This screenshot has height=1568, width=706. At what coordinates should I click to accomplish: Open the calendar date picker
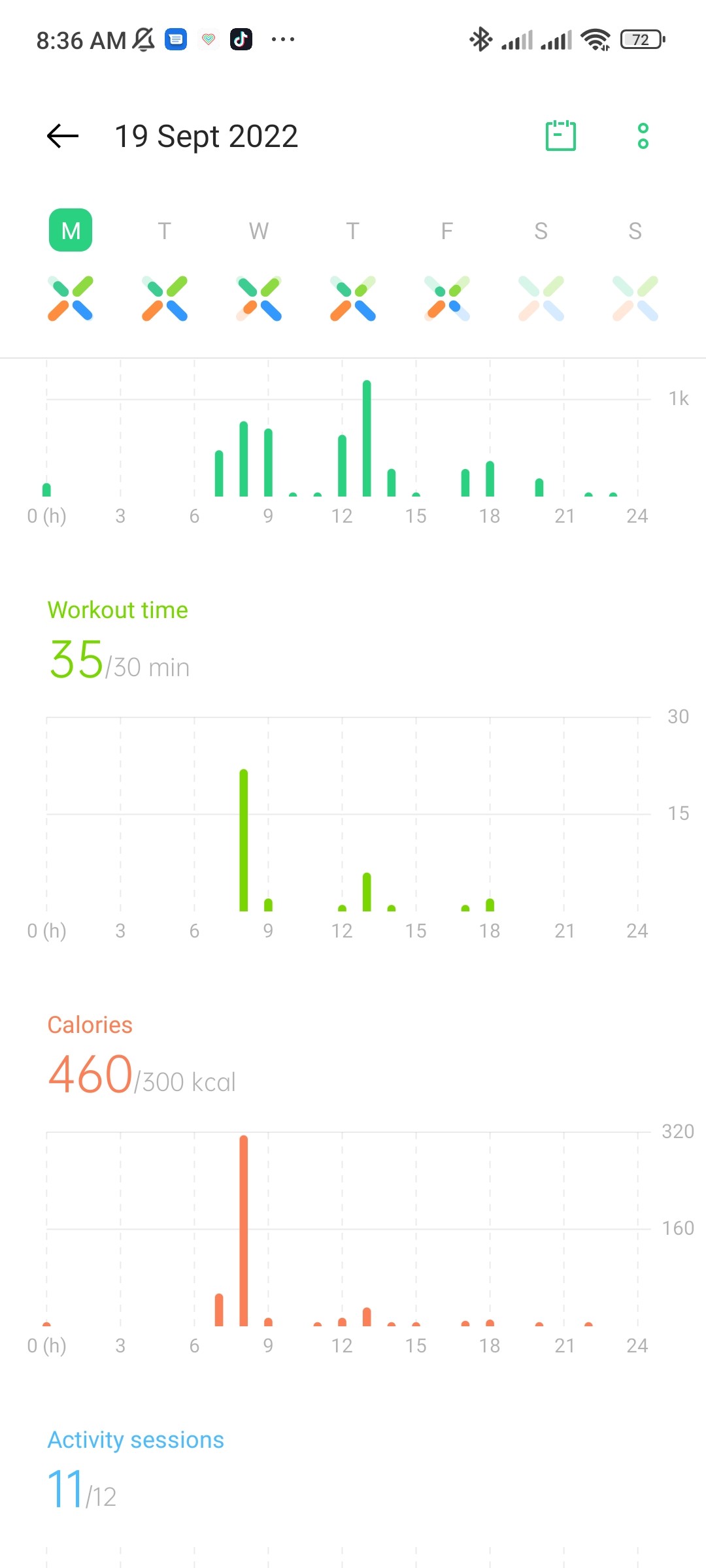click(x=561, y=136)
